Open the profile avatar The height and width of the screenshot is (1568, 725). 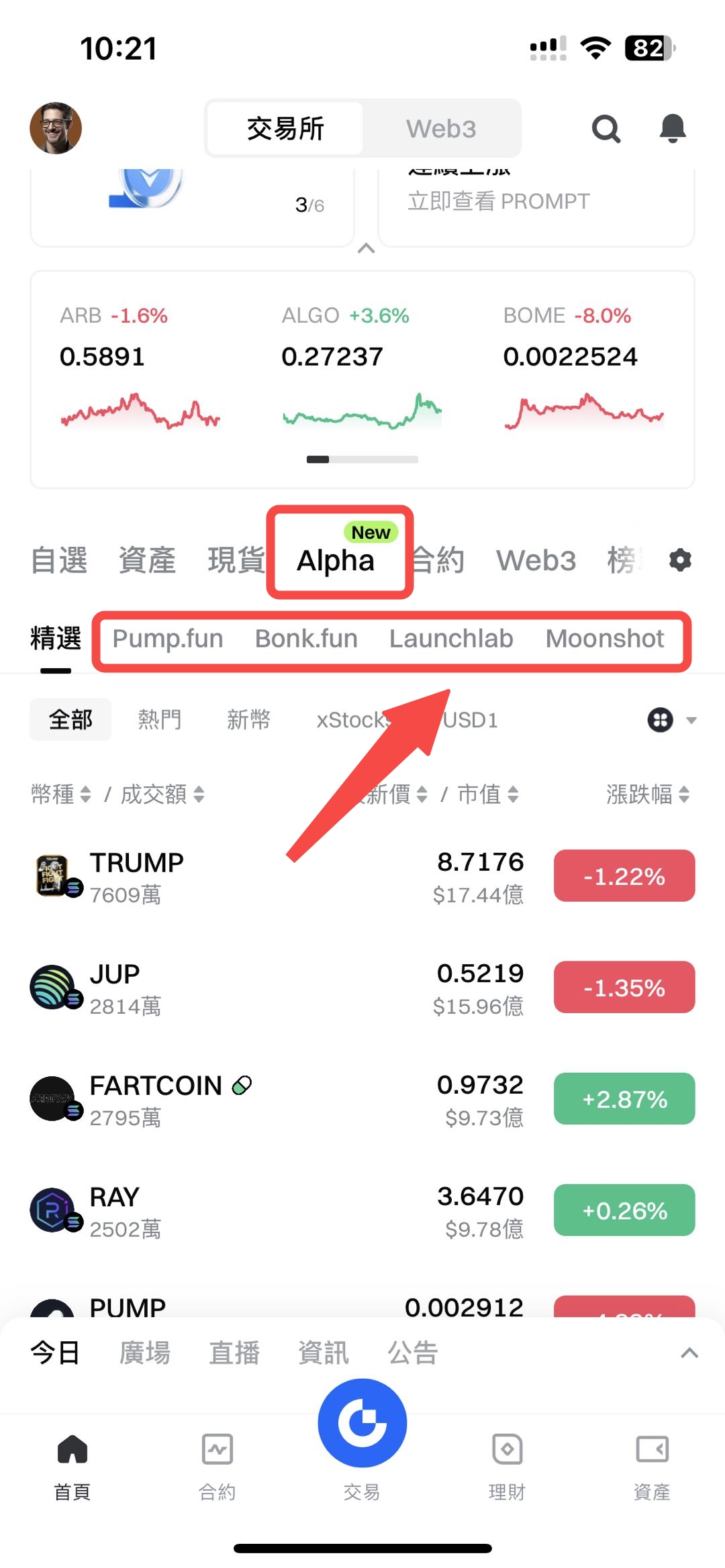point(56,128)
